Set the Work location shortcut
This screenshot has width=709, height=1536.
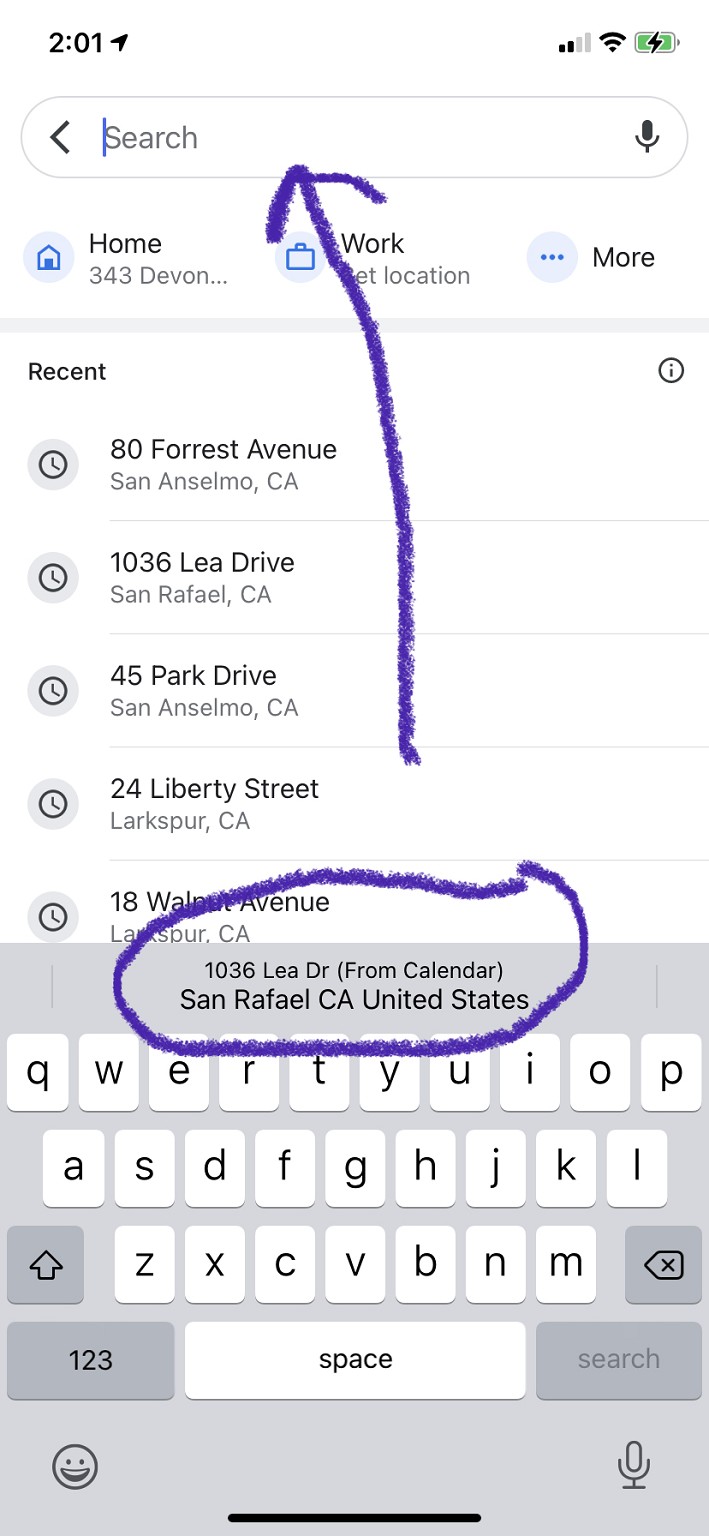pos(374,258)
